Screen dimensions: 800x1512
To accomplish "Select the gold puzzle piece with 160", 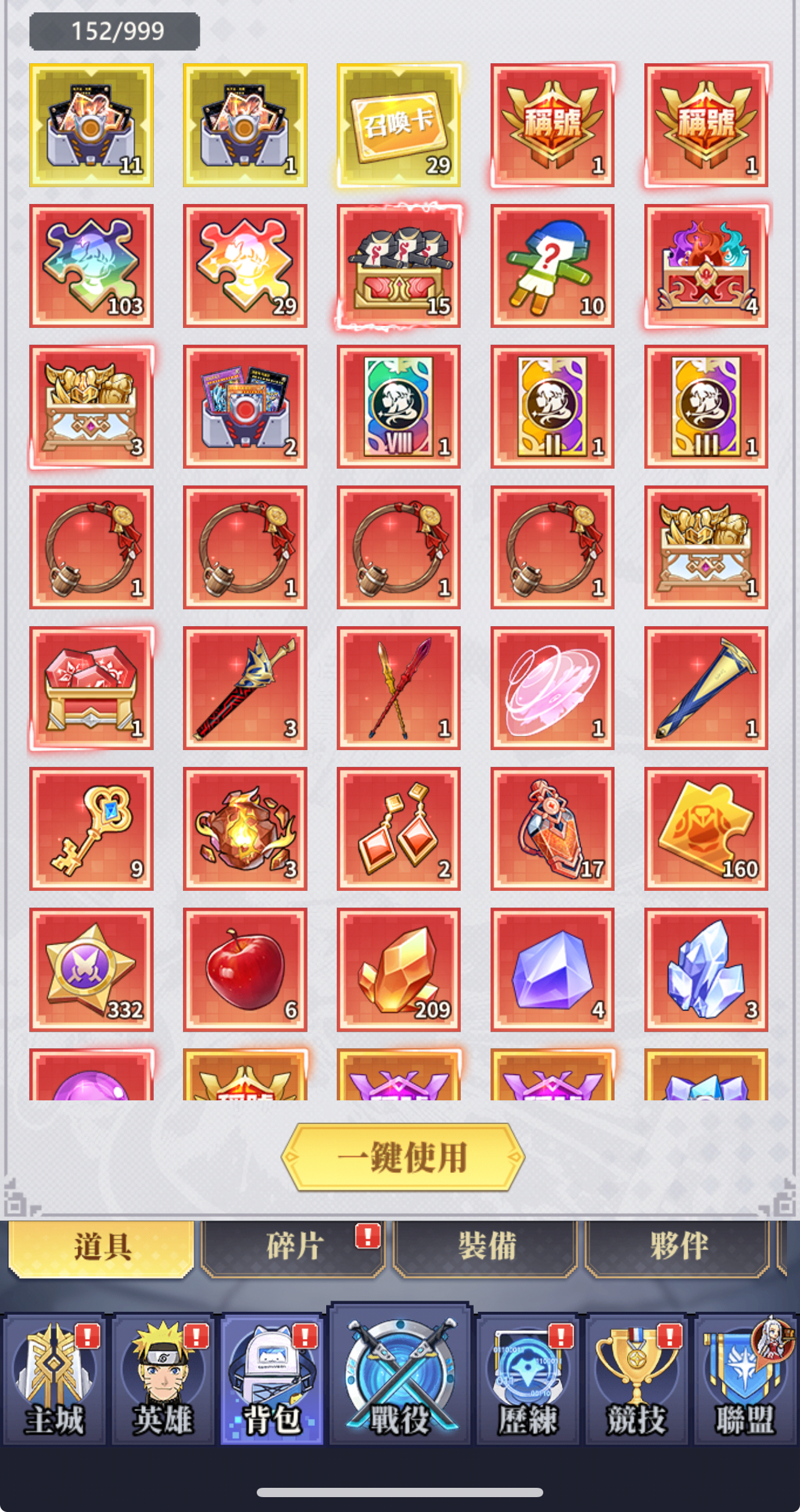I will (x=706, y=829).
